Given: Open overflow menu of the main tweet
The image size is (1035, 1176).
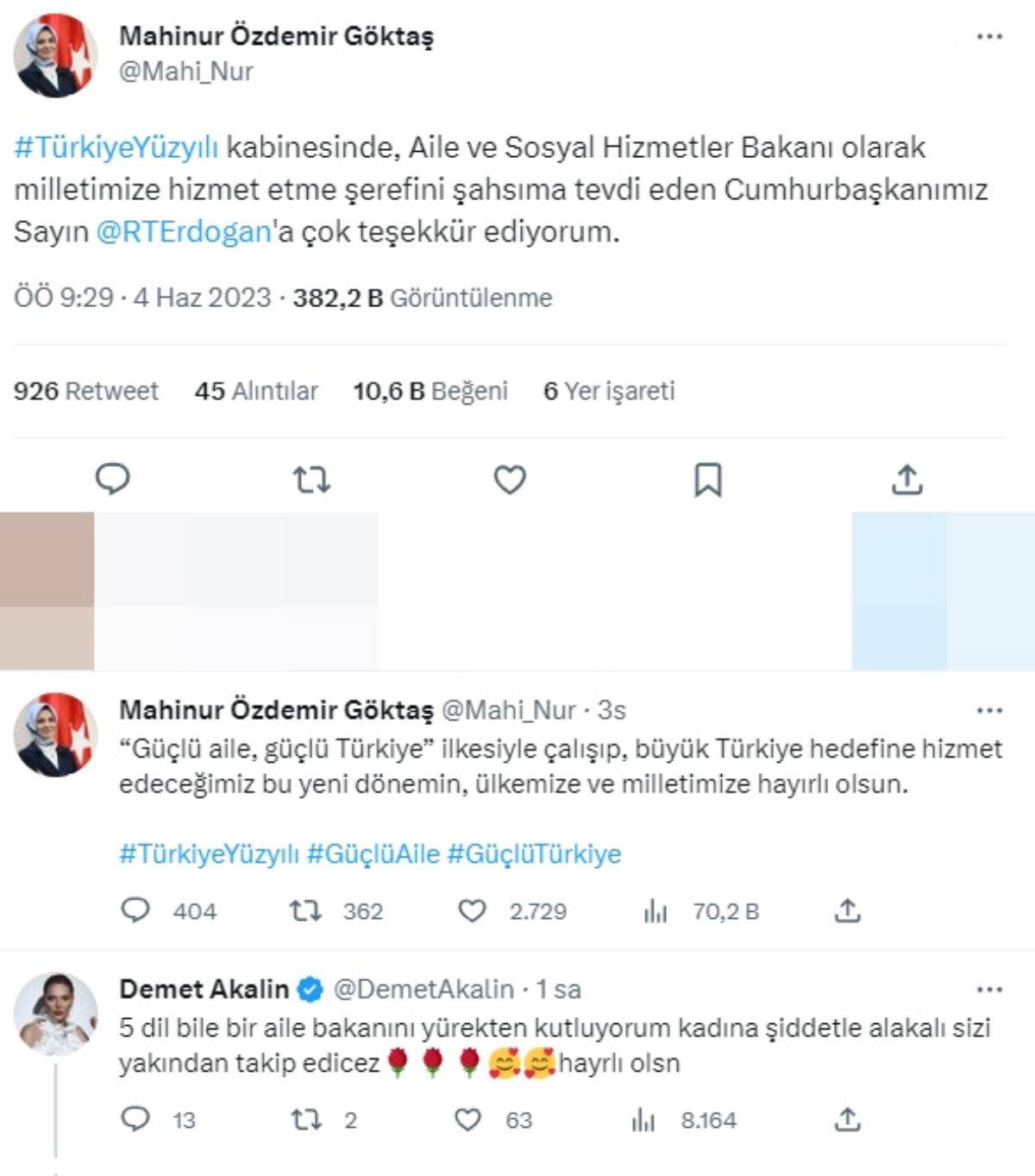Looking at the screenshot, I should [x=988, y=37].
